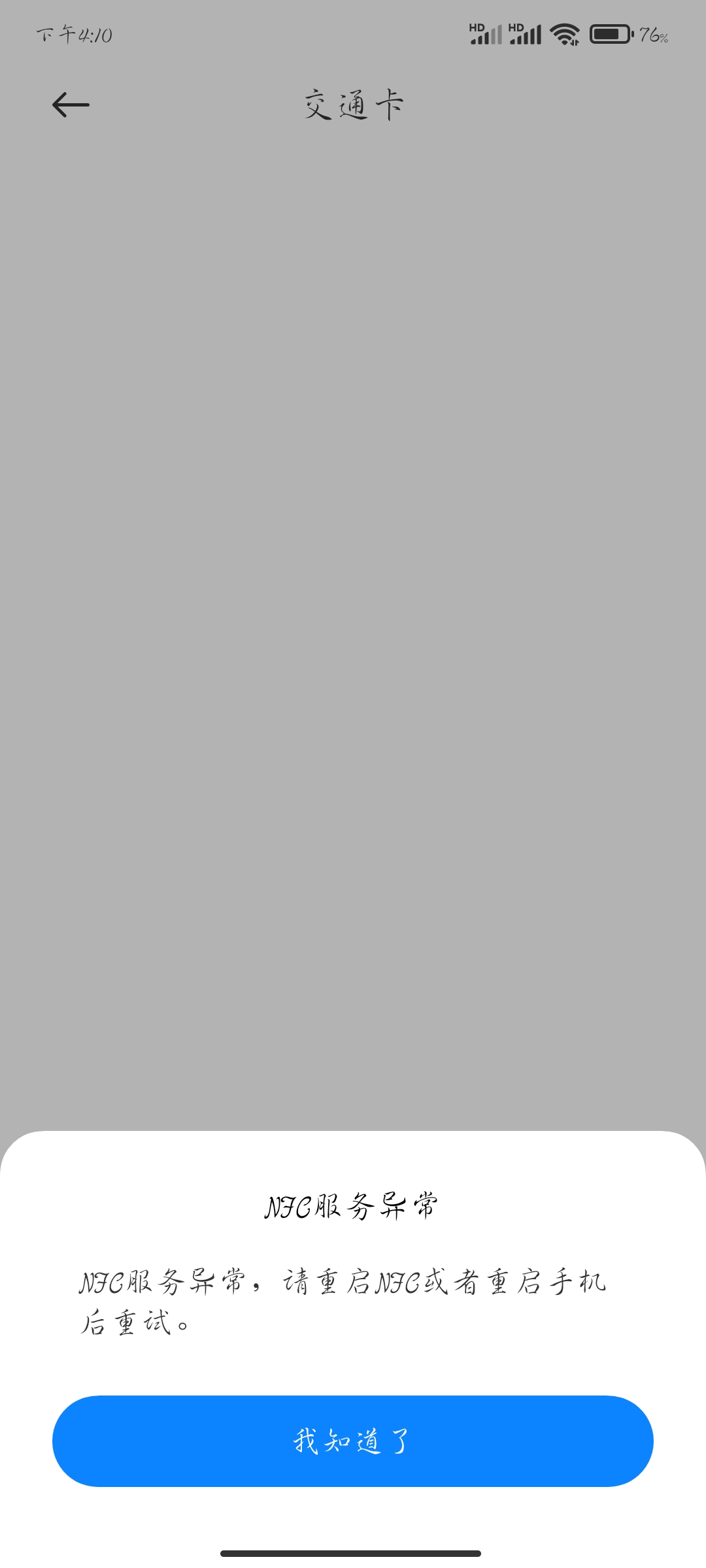Go back using the top-left arrow
706x1568 pixels.
pyautogui.click(x=71, y=105)
